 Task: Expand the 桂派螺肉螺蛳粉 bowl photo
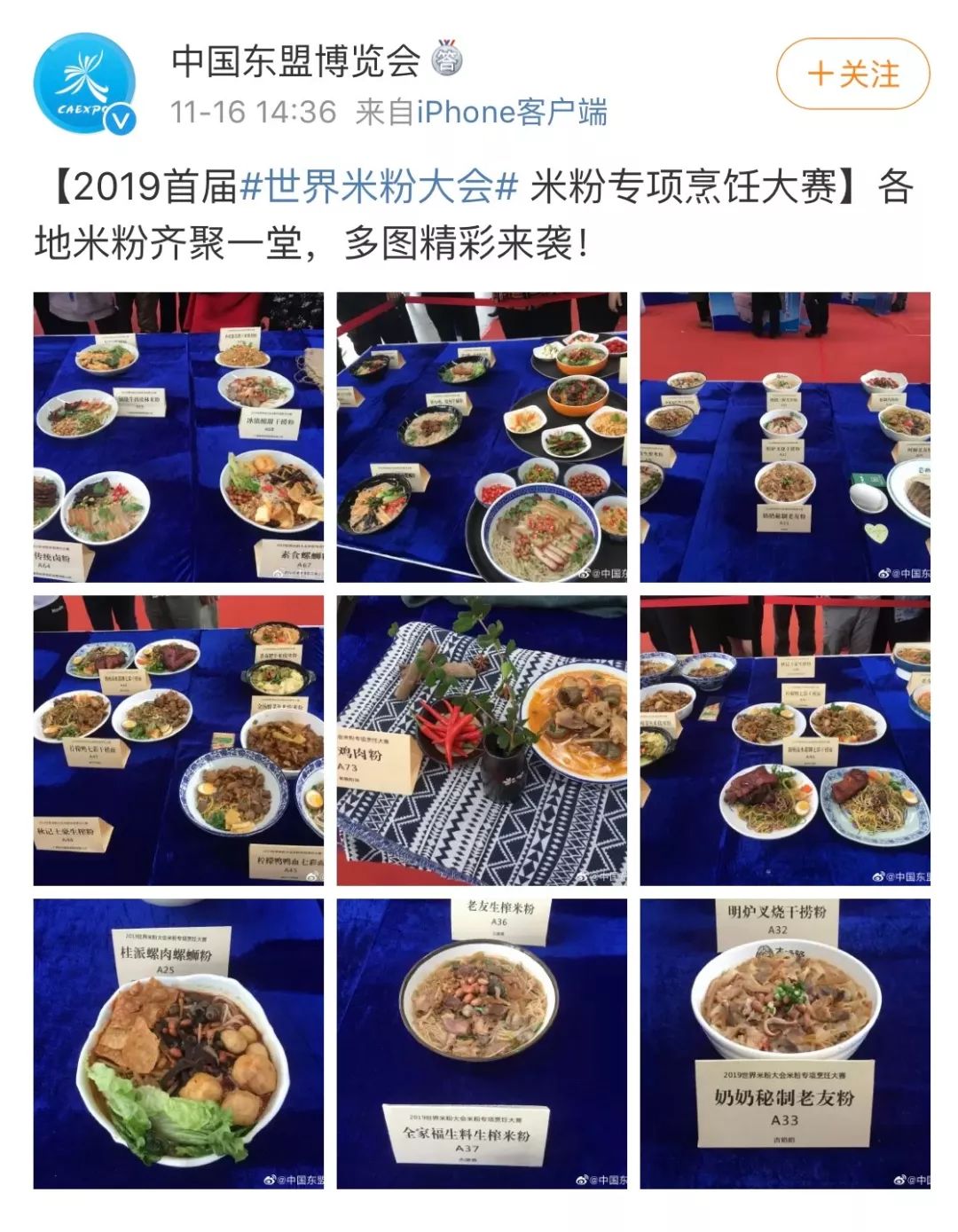pyautogui.click(x=178, y=1042)
